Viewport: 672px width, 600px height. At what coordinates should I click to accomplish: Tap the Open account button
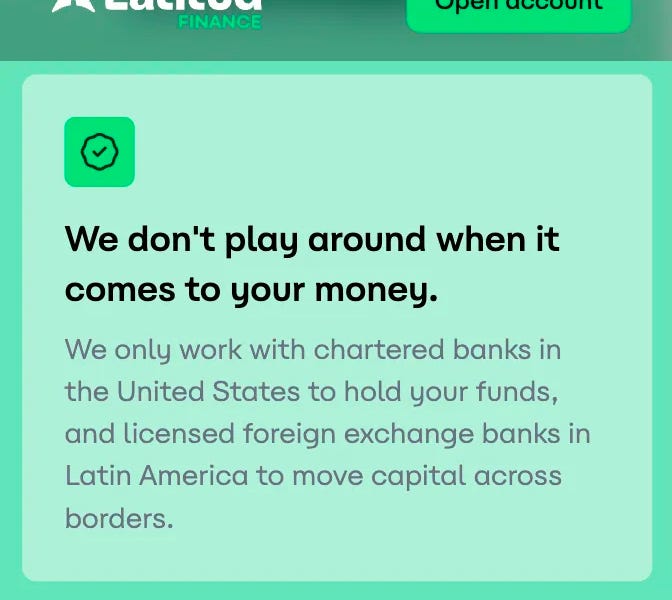(x=518, y=12)
